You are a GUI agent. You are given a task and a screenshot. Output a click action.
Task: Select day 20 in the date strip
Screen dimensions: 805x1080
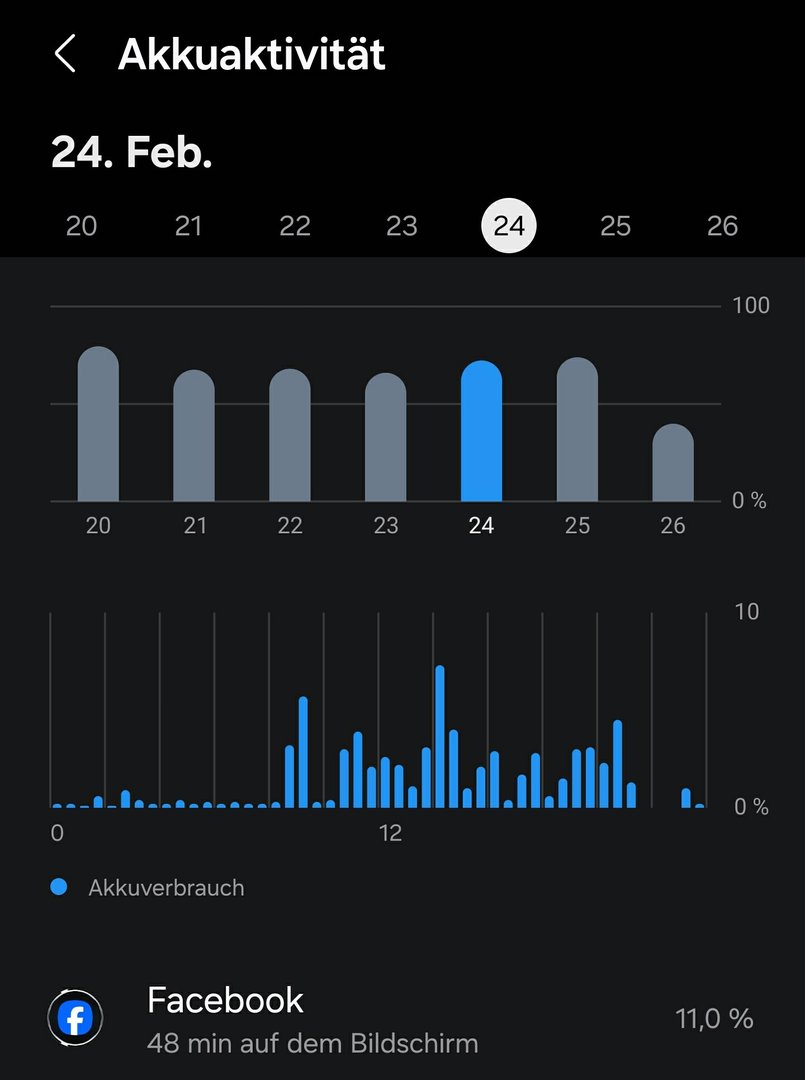click(81, 226)
